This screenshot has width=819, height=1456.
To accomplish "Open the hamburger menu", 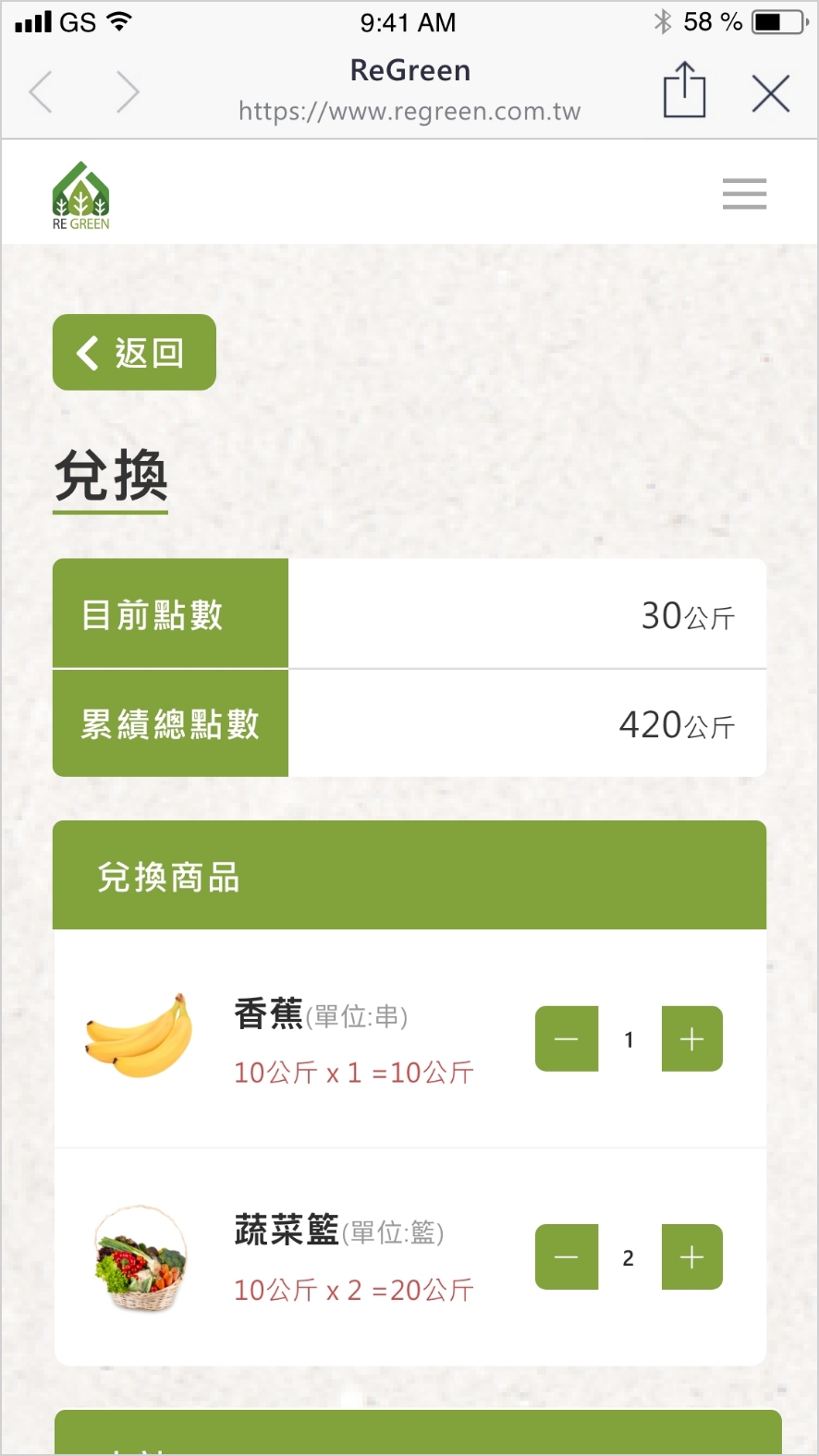I will click(x=744, y=194).
